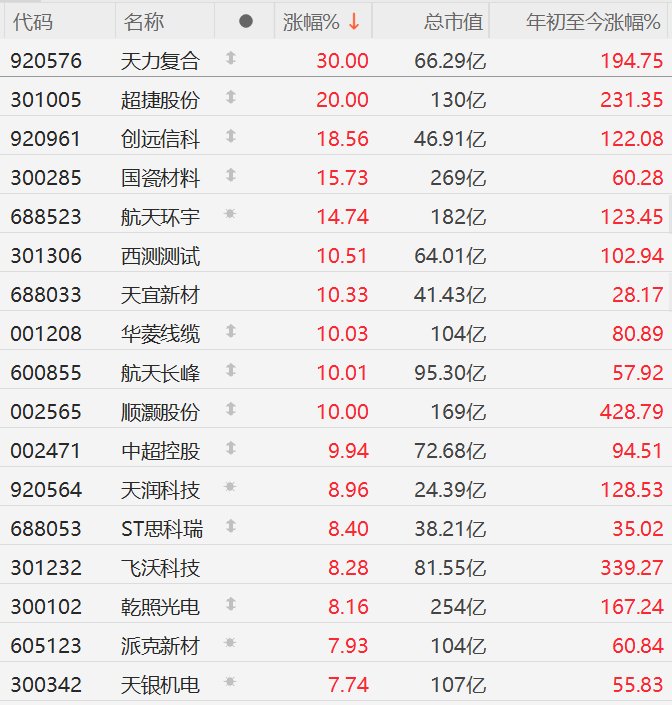Screen dimensions: 672x705
Task: Select 航天长峰 in the list
Action: point(160,373)
